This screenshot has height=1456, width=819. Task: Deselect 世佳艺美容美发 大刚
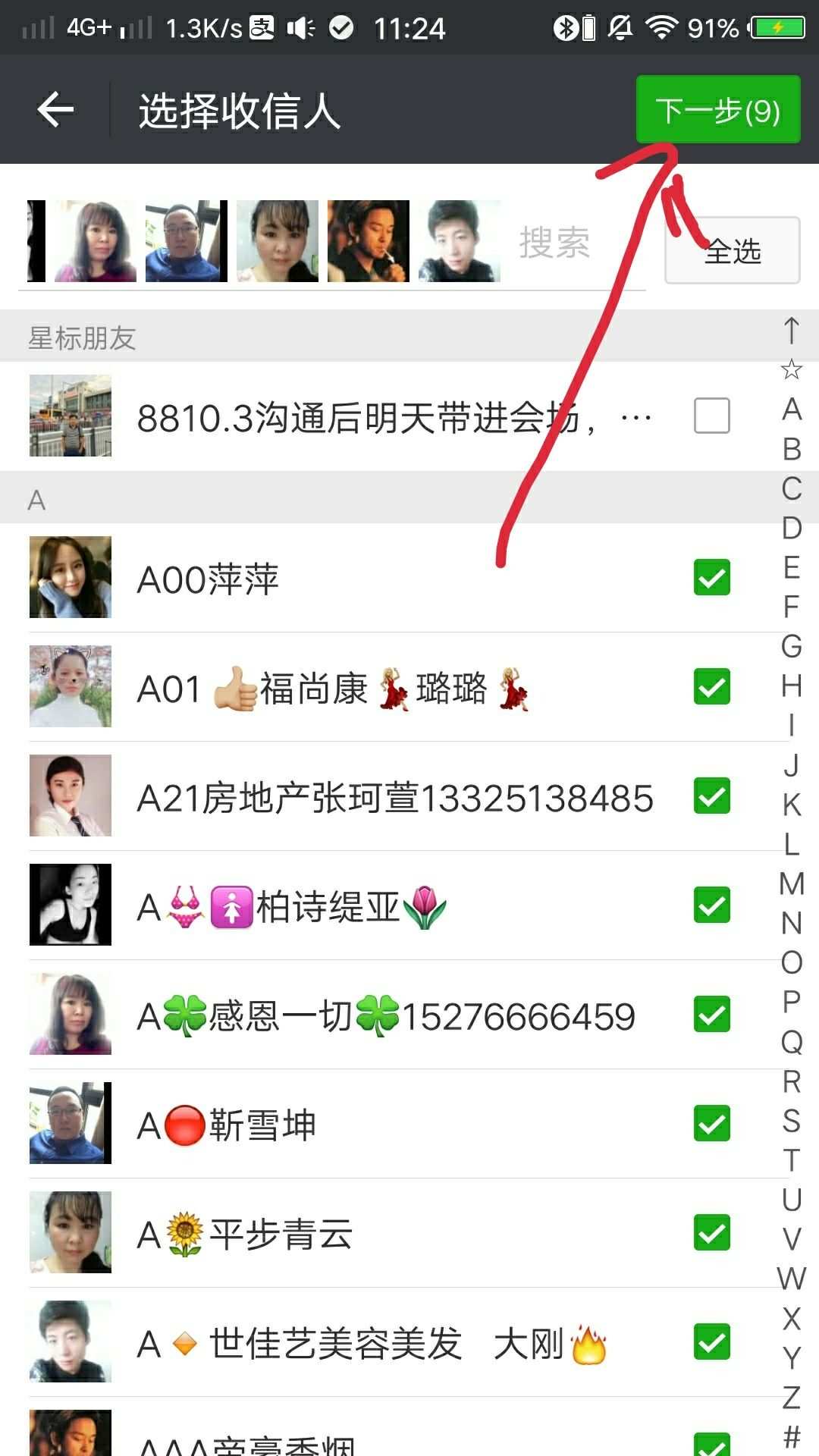[711, 1342]
